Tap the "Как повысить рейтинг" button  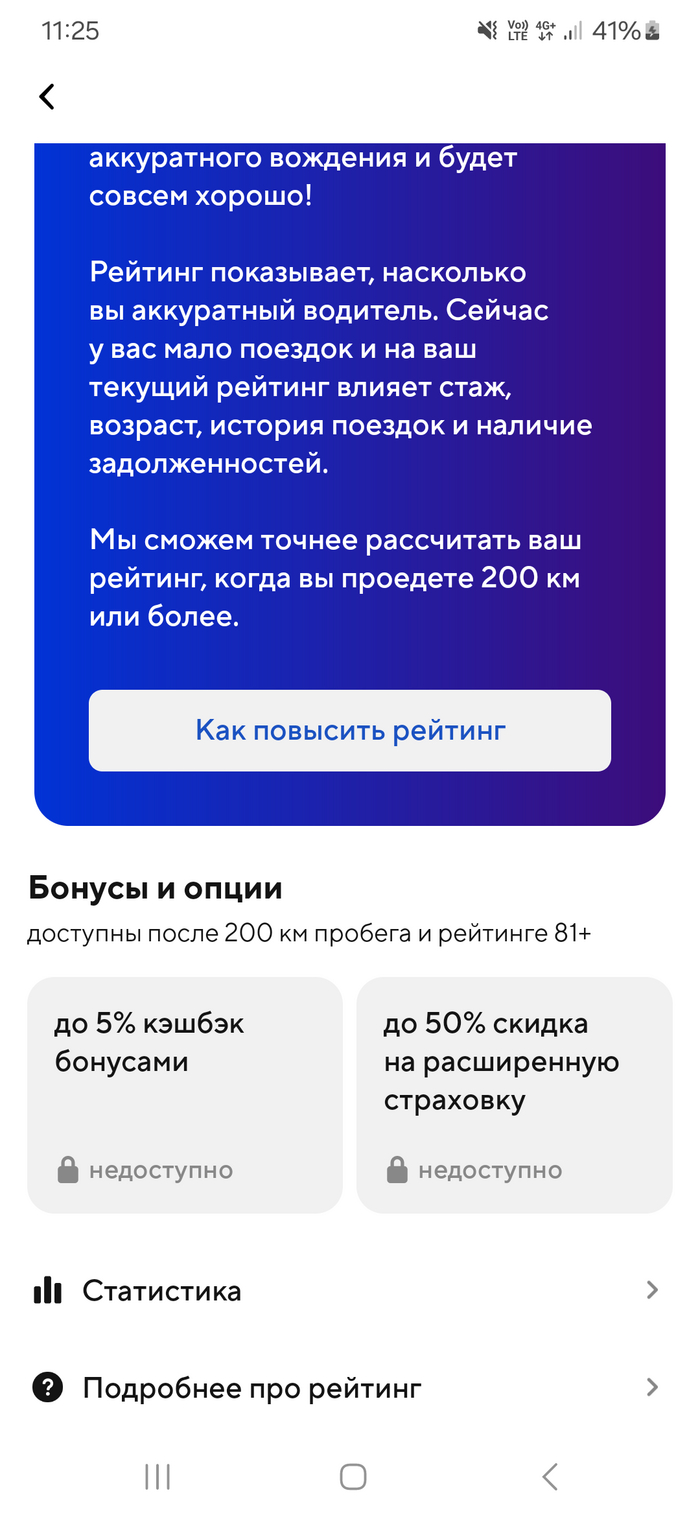tap(350, 730)
